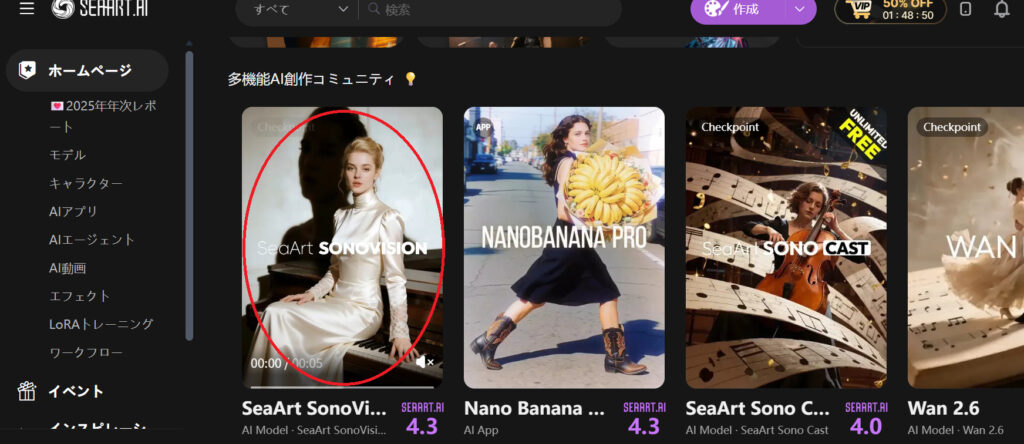This screenshot has width=1024, height=444.
Task: Open the hamburger menu
Action: click(27, 9)
